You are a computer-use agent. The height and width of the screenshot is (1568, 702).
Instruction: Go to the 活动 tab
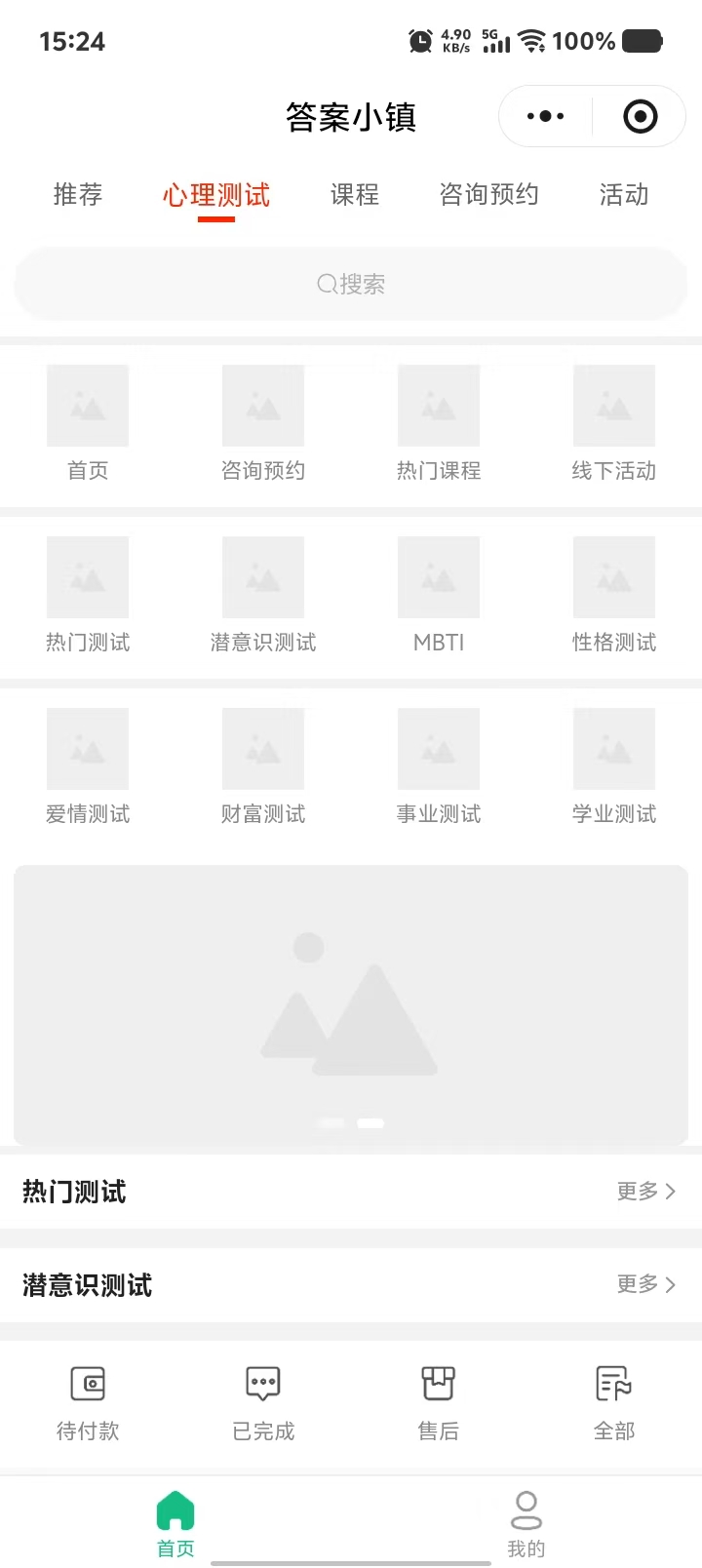(x=624, y=195)
